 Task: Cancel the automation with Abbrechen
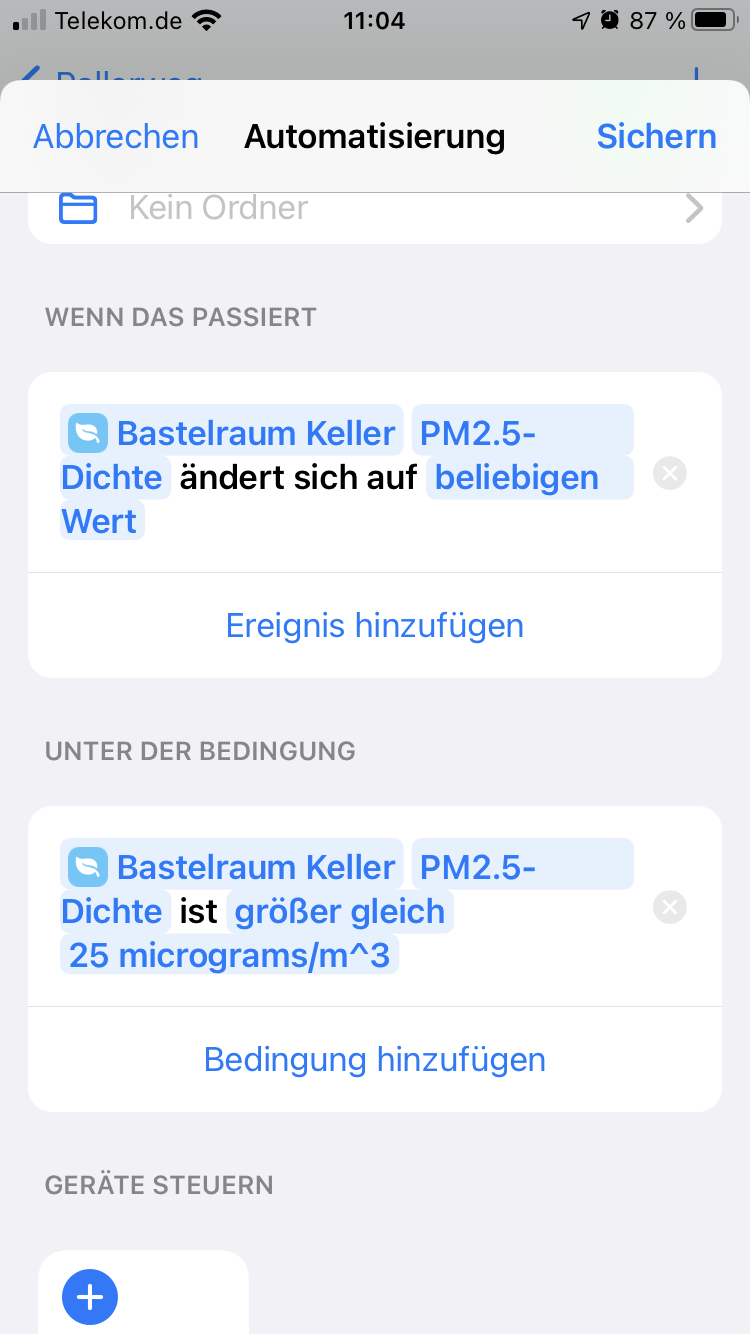(x=116, y=137)
